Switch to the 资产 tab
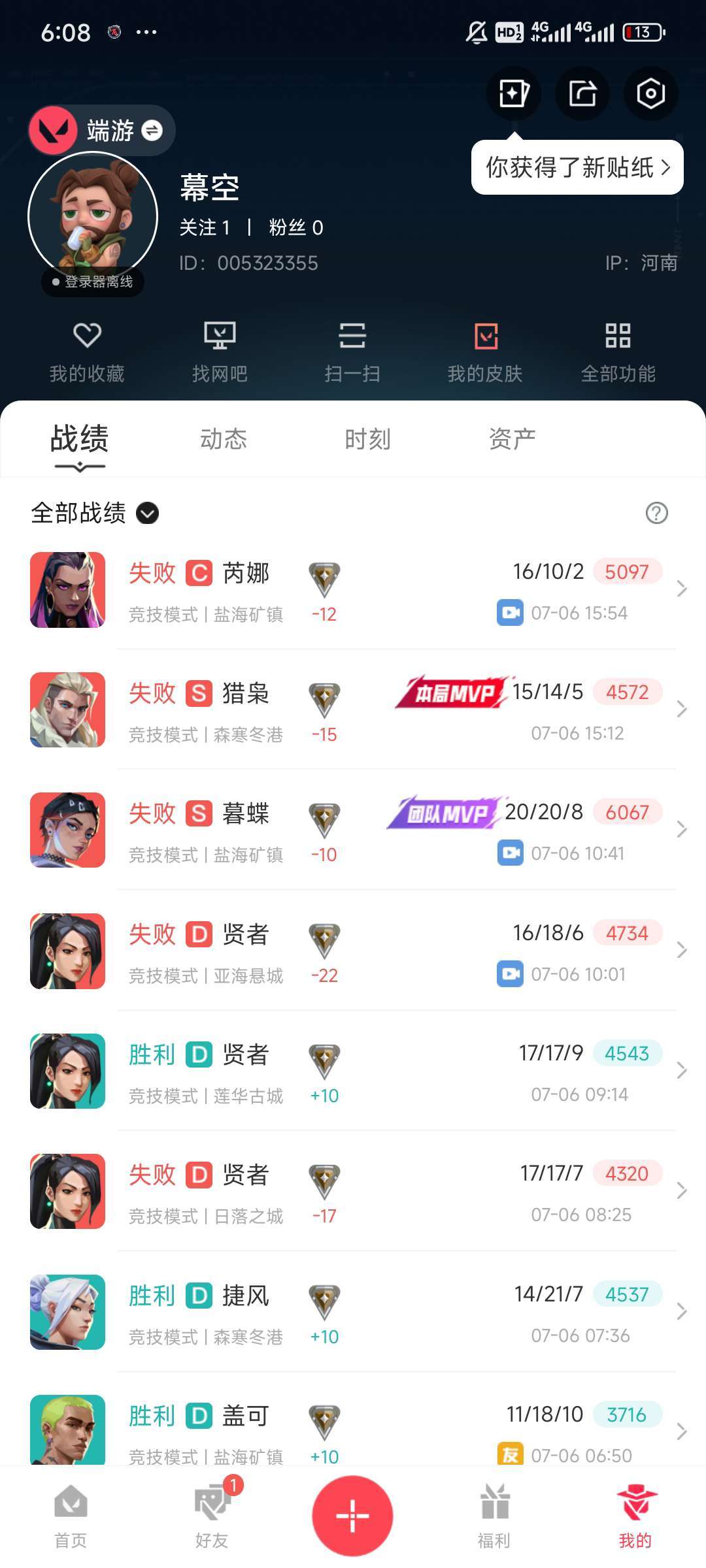Screen dimensions: 706x1568 pyautogui.click(x=512, y=439)
